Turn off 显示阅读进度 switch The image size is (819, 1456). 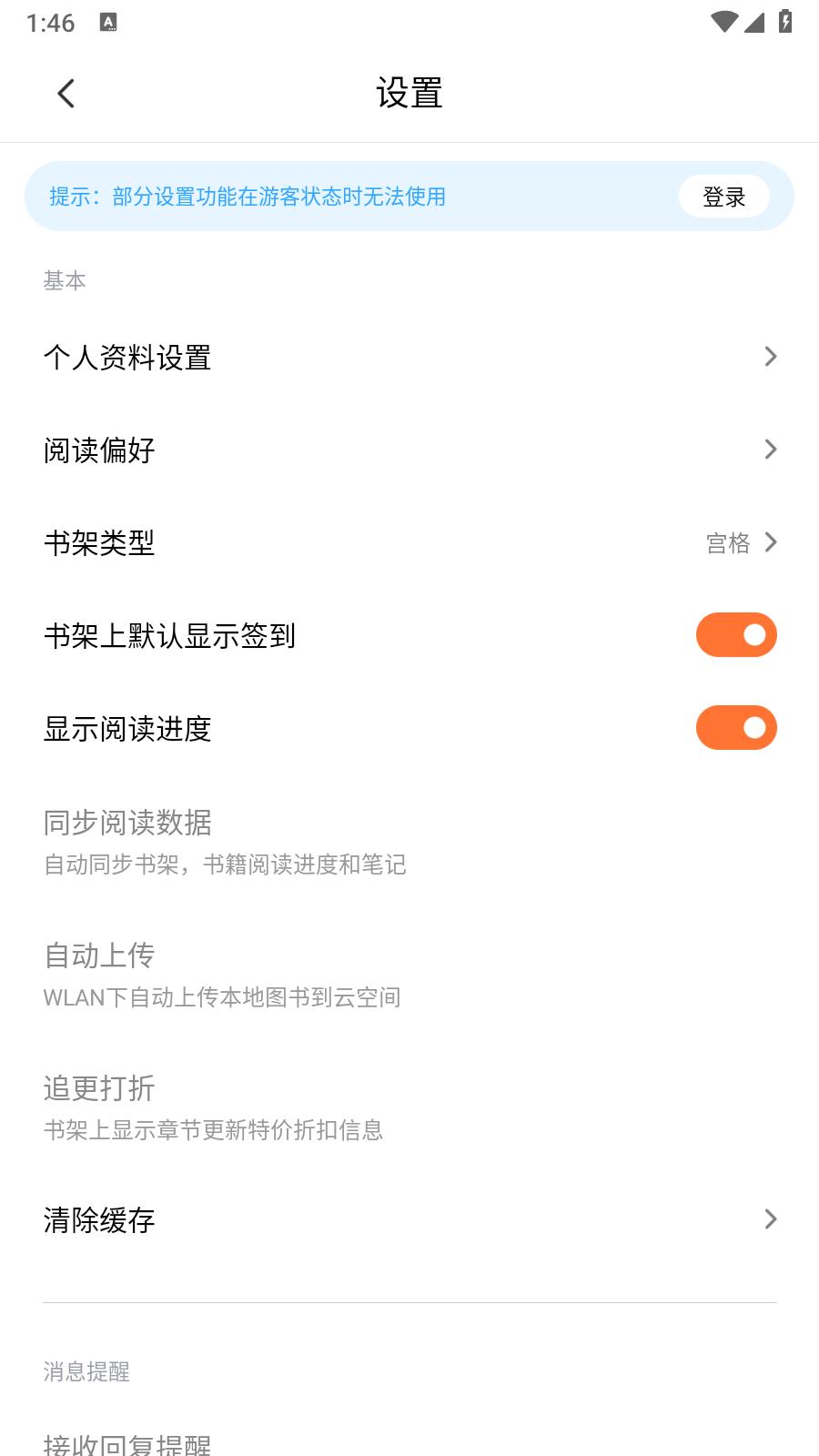736,727
